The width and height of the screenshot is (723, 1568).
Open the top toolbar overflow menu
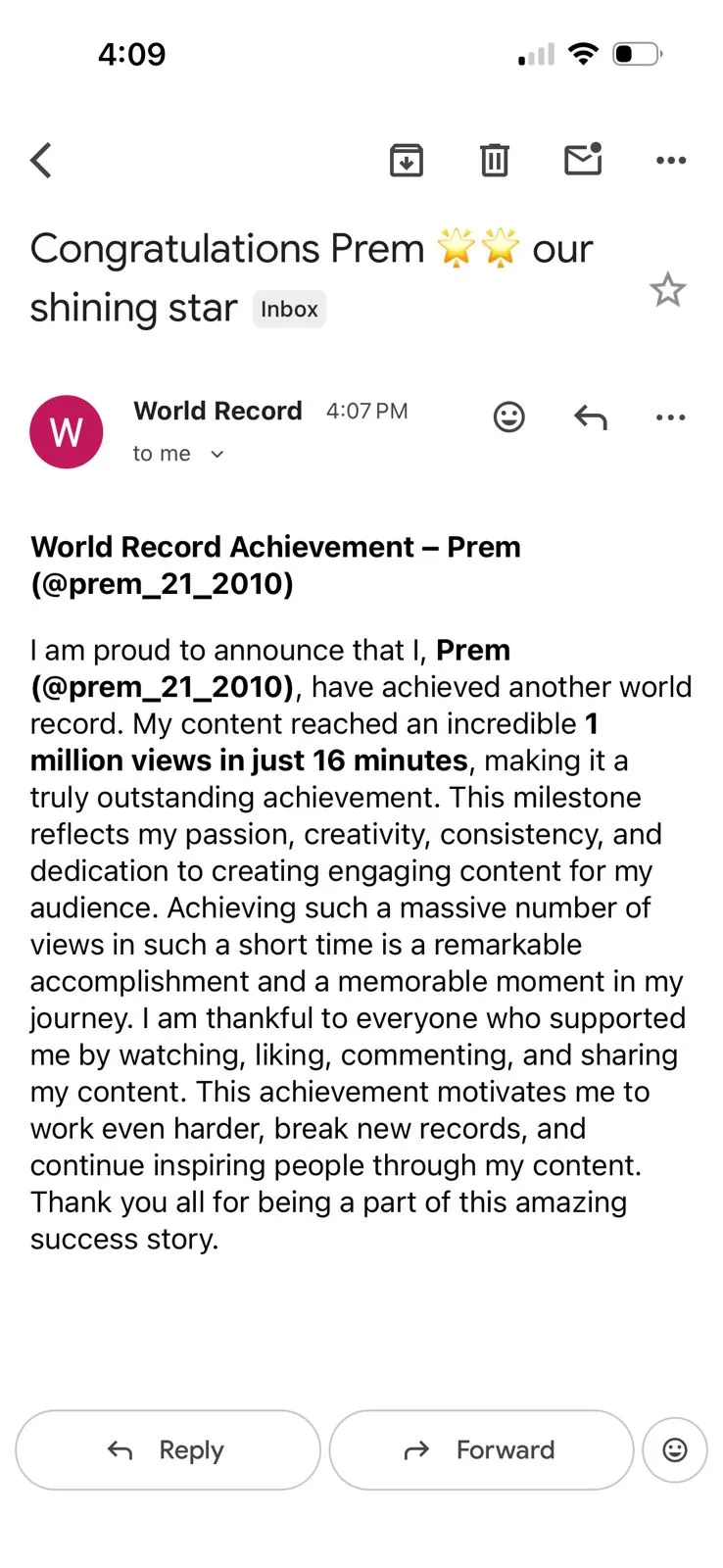[671, 160]
